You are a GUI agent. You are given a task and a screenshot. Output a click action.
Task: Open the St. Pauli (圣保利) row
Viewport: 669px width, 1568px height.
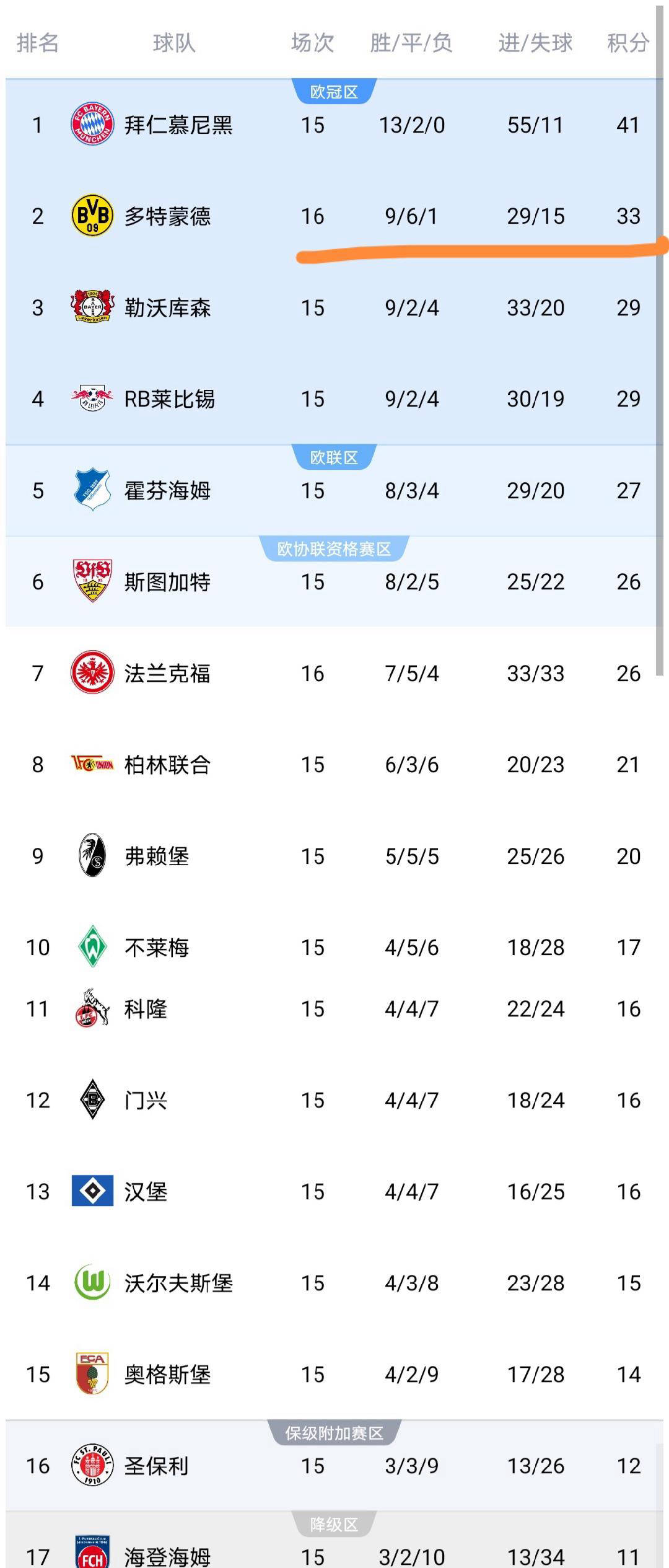[x=157, y=1466]
